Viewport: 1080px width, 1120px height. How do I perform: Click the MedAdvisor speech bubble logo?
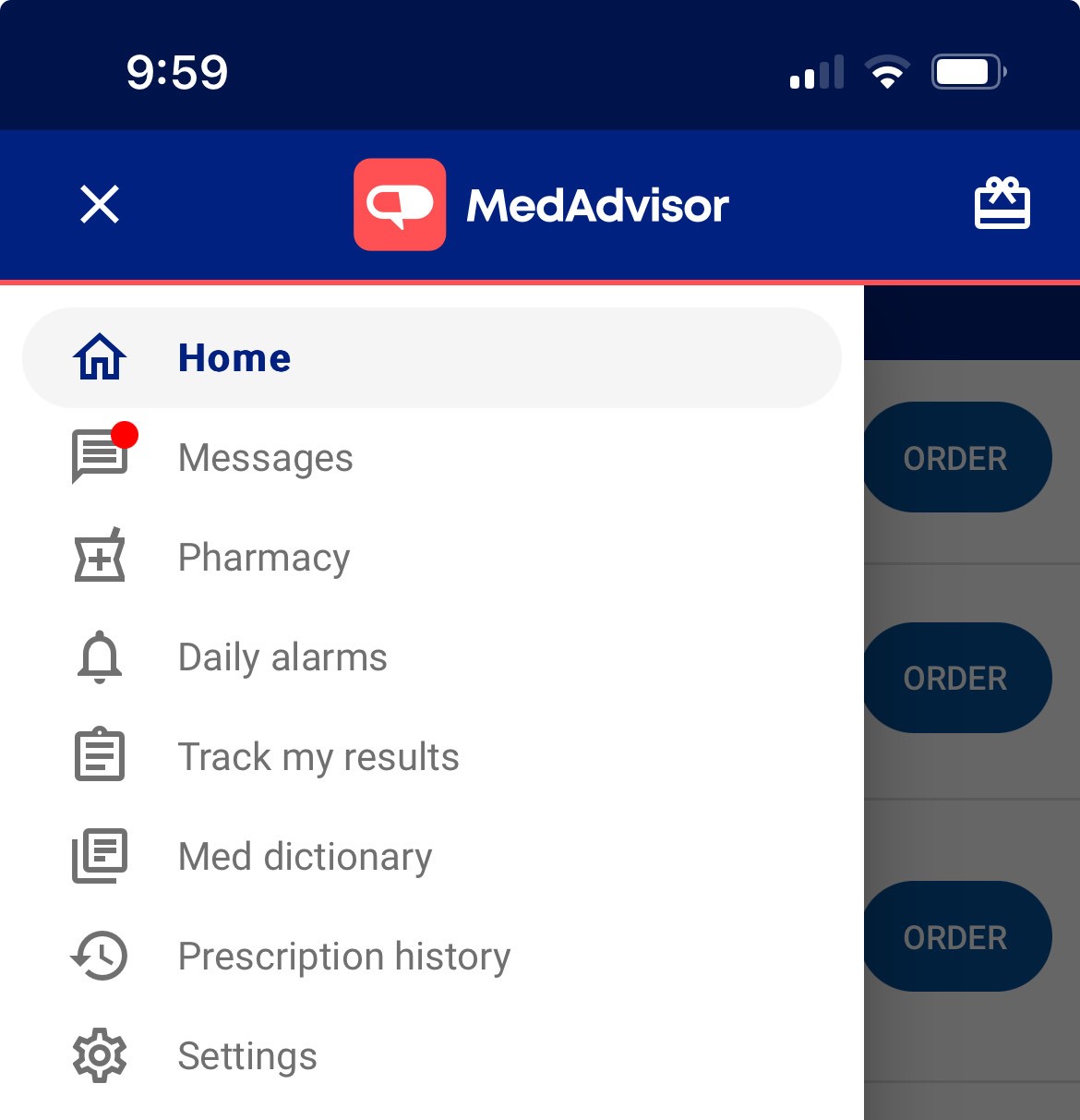click(x=399, y=204)
